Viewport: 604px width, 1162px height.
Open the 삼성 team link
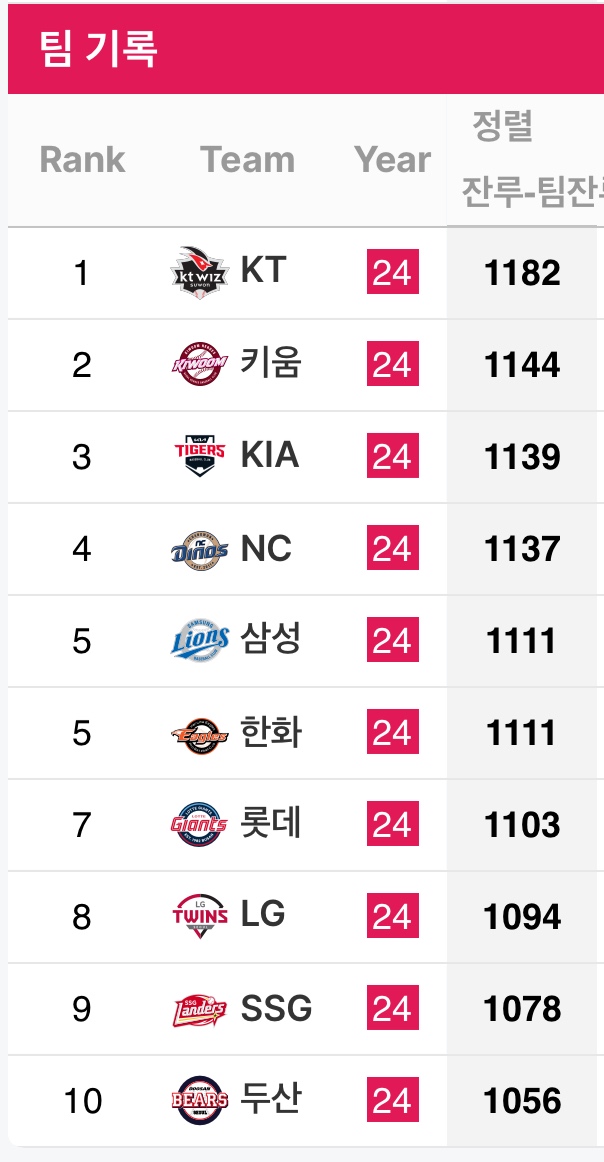coord(270,639)
